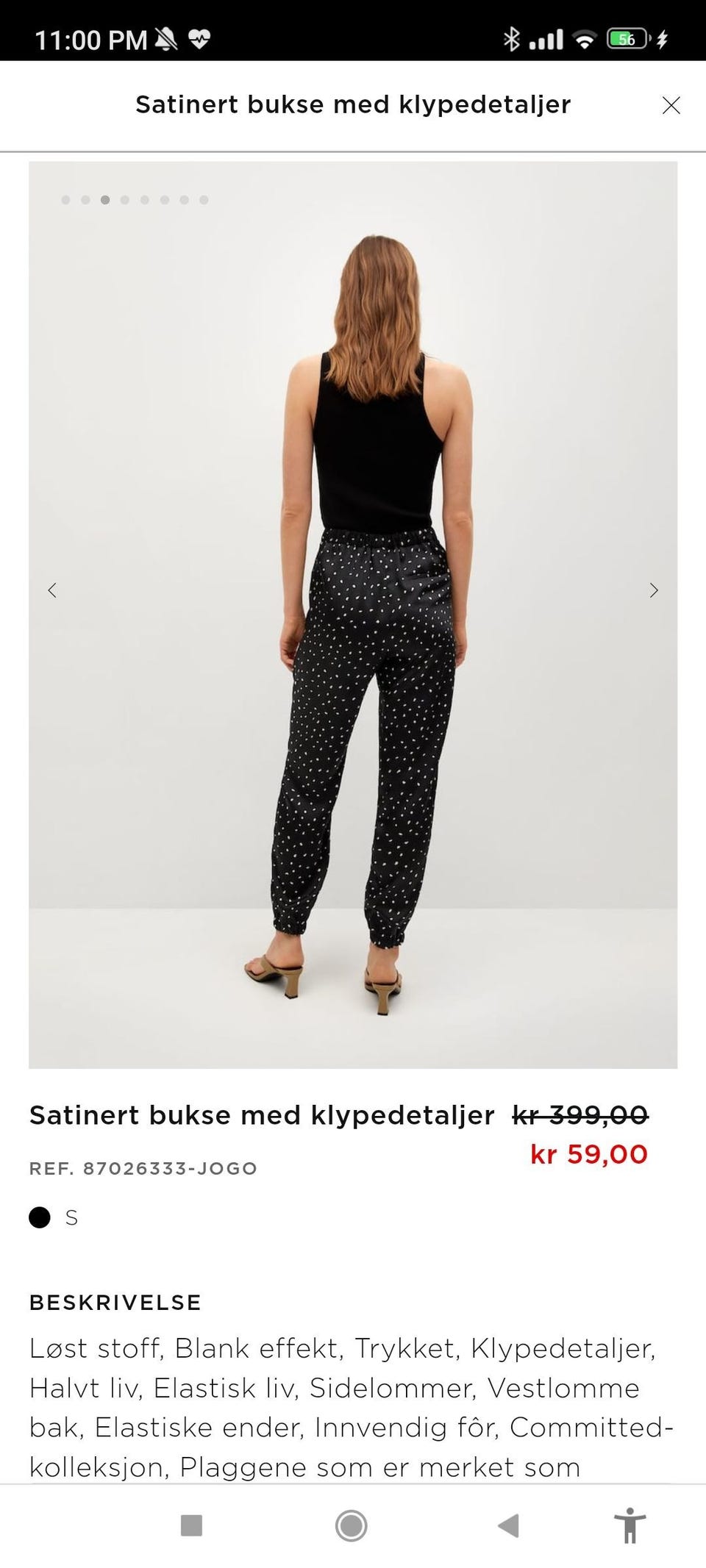The width and height of the screenshot is (706, 1568).
Task: Select size S
Action: [x=71, y=1217]
